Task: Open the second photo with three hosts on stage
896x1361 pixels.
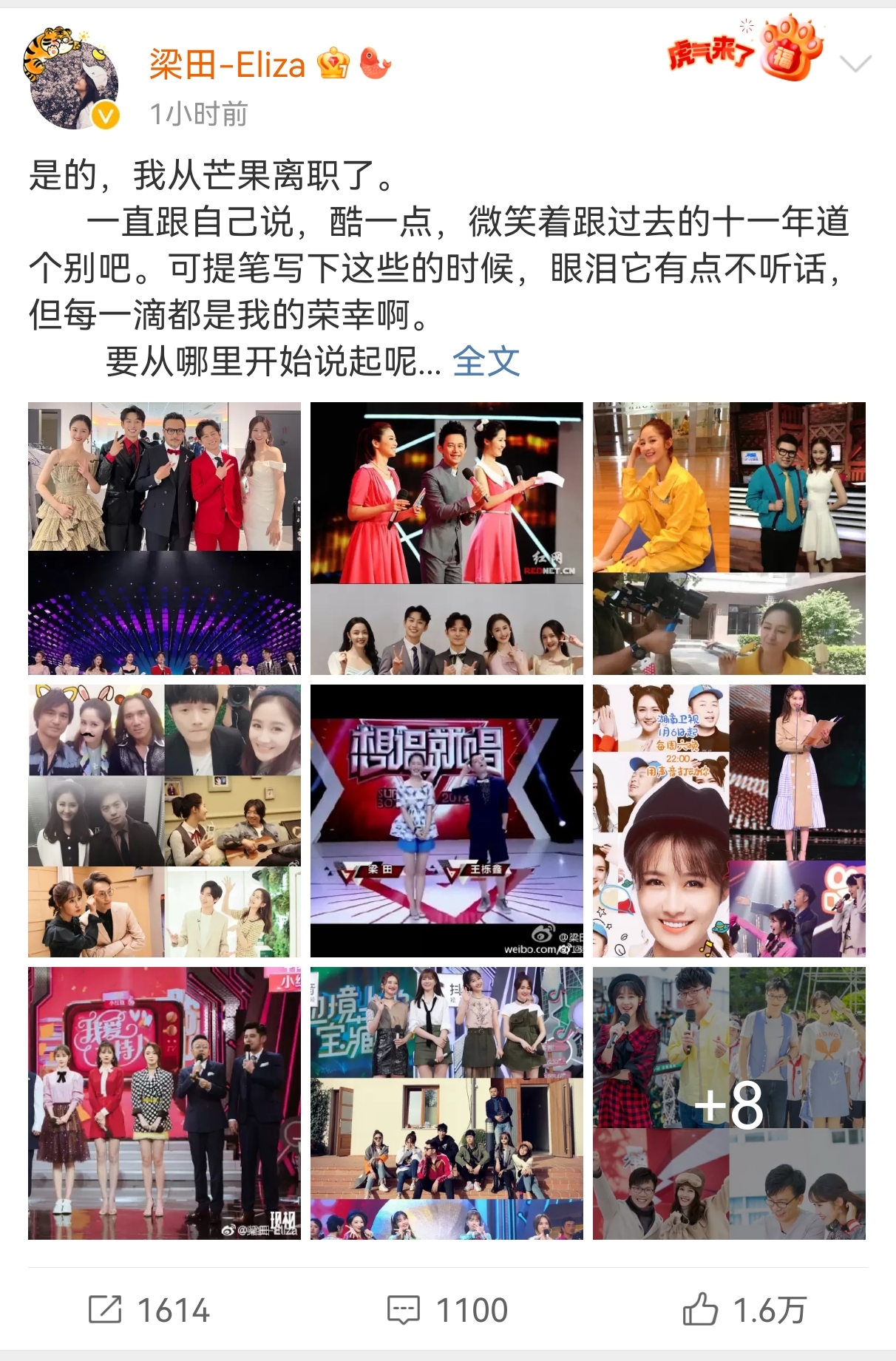Action: coord(447,538)
